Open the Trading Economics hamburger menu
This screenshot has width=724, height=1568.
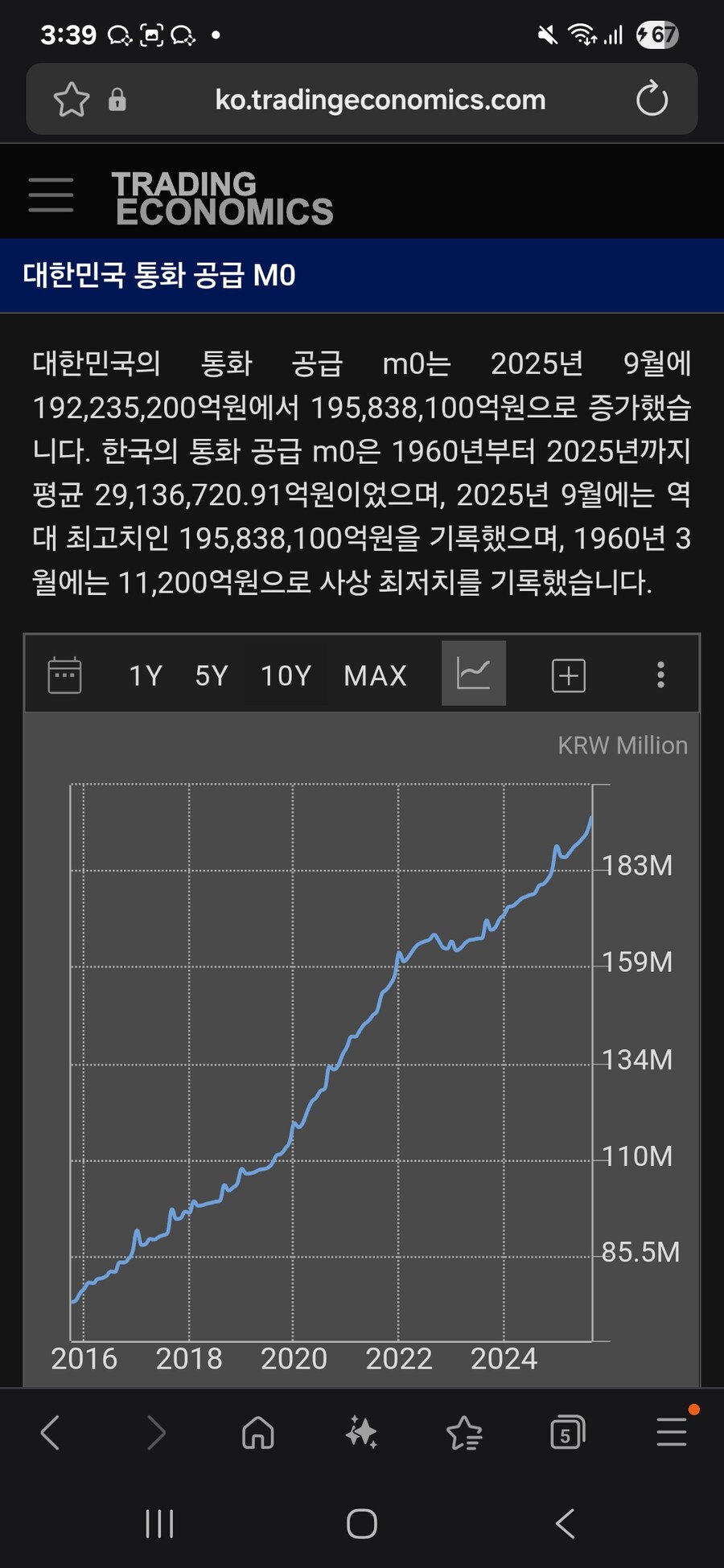coord(51,194)
